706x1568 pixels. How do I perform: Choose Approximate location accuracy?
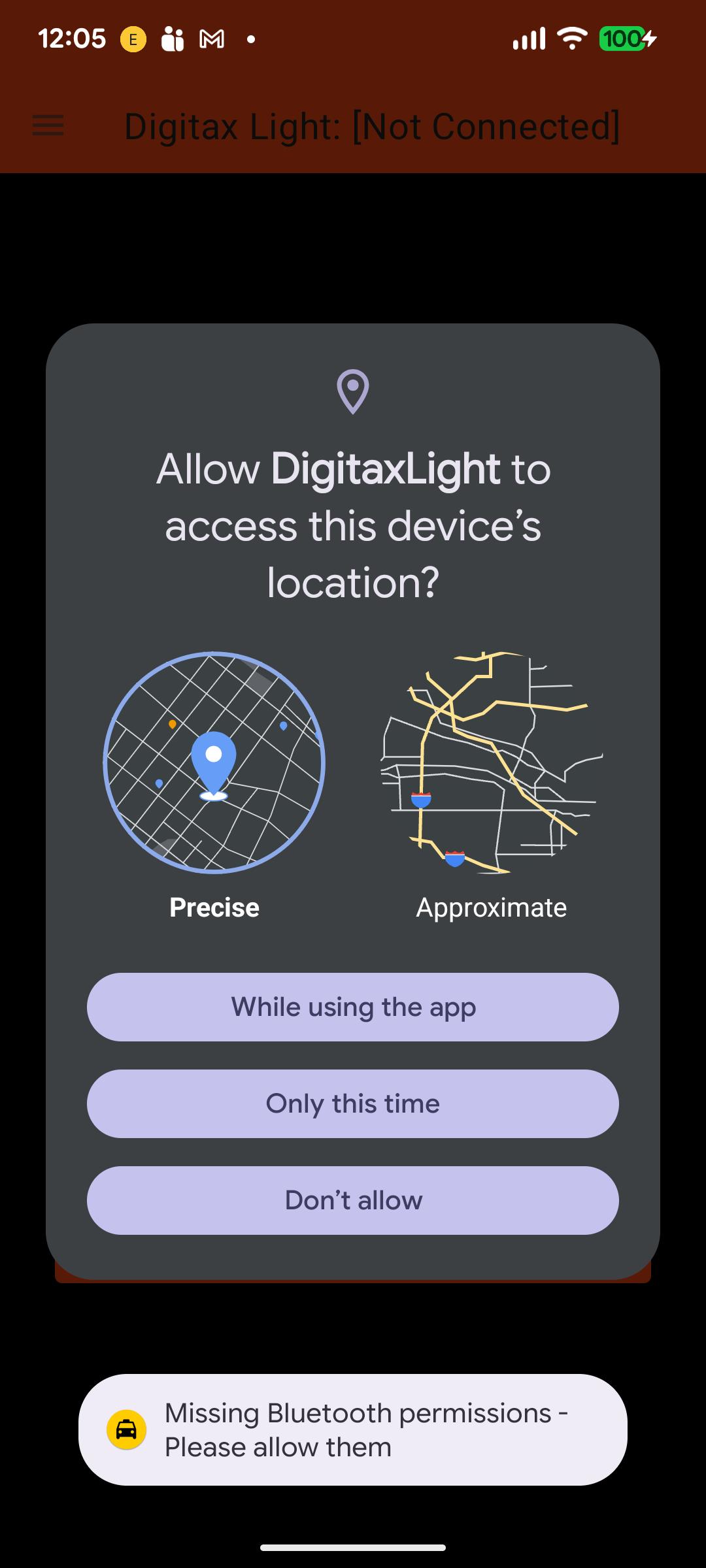pyautogui.click(x=492, y=786)
